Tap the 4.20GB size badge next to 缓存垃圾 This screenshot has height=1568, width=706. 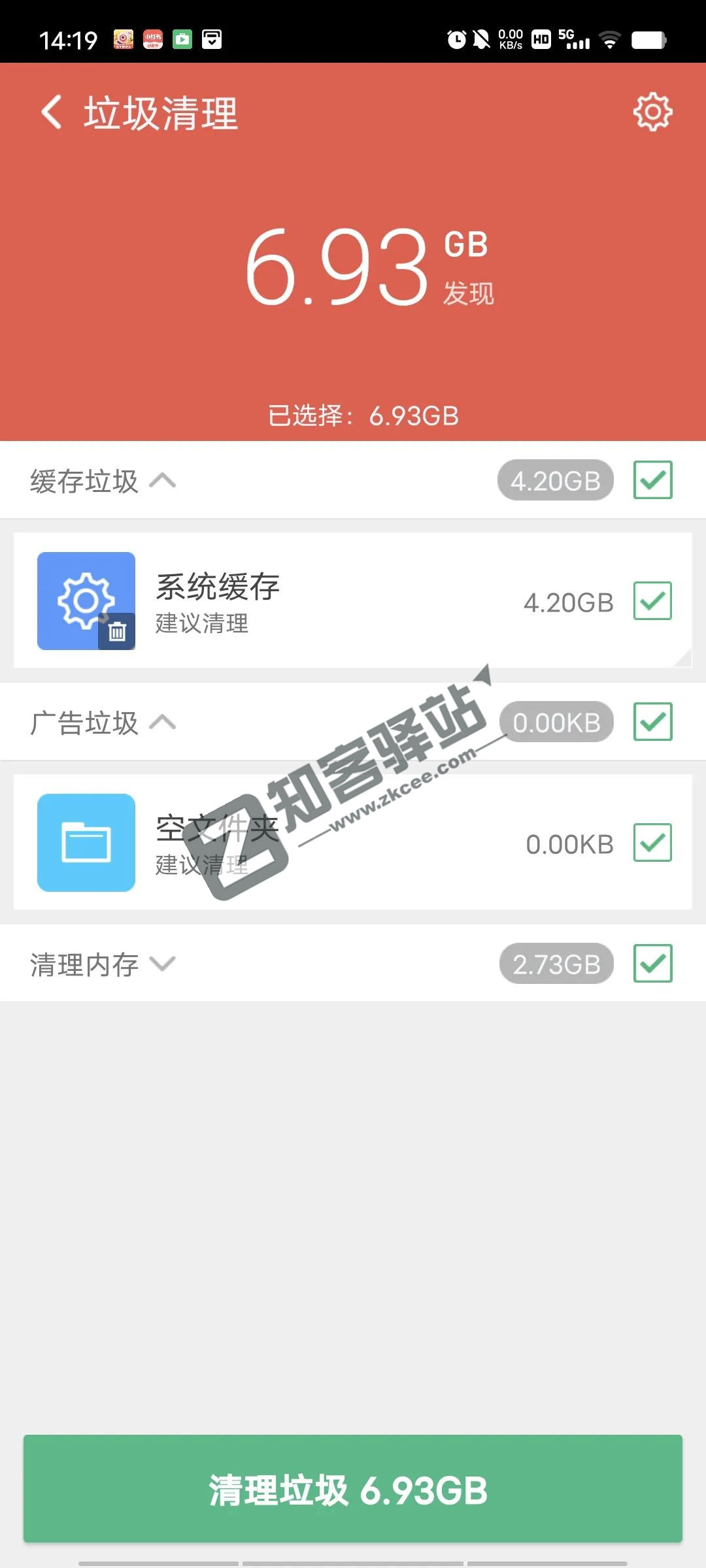(554, 480)
